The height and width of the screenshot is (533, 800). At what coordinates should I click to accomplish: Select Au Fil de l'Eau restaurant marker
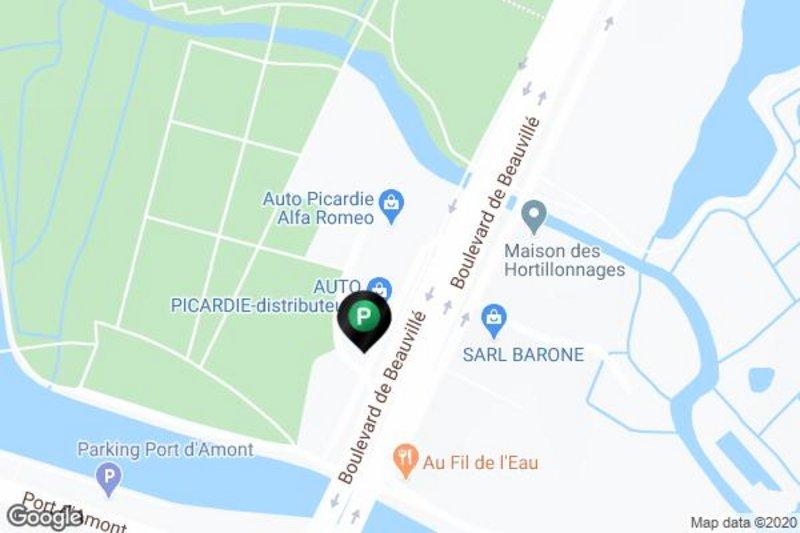coord(405,462)
